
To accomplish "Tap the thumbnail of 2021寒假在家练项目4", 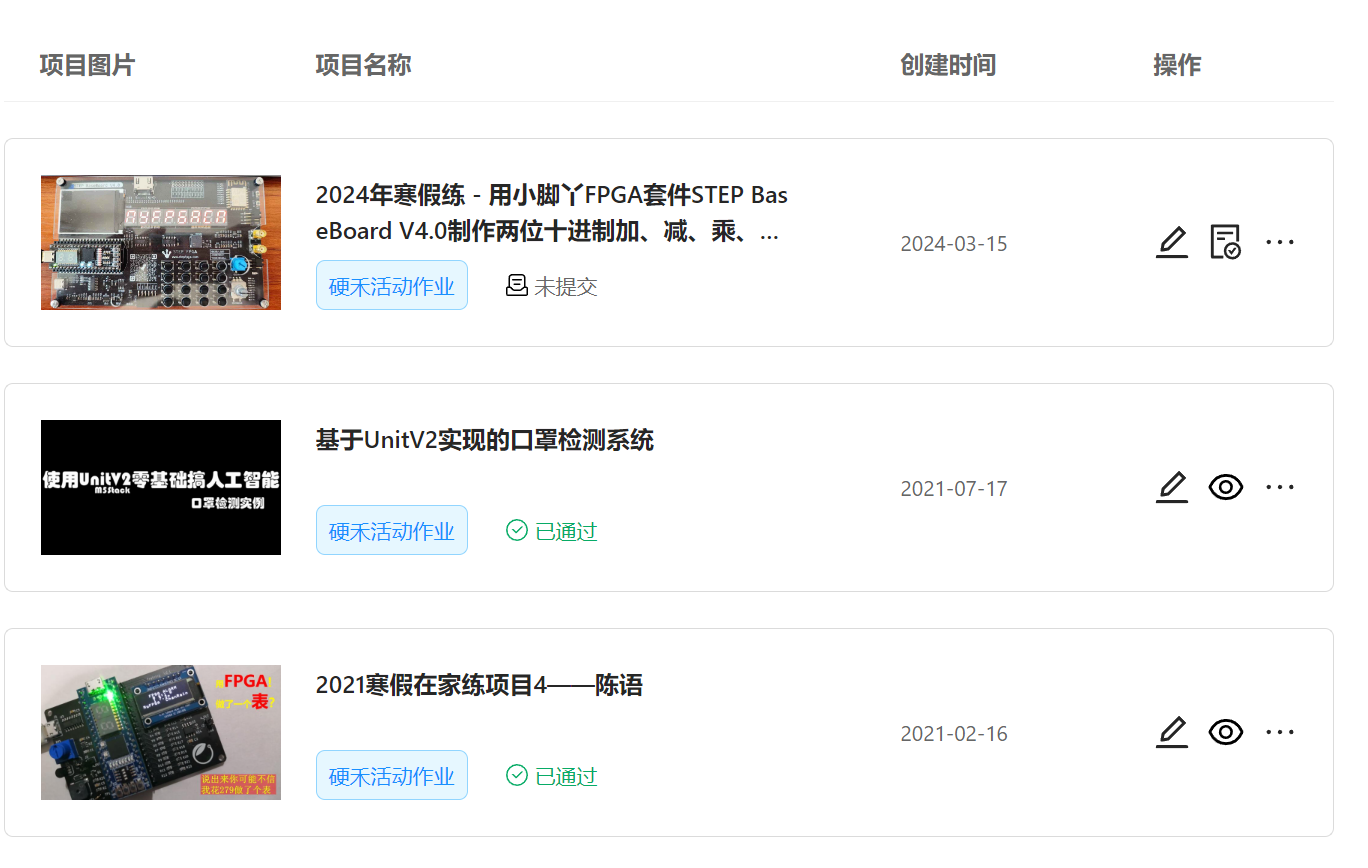I will (x=161, y=732).
